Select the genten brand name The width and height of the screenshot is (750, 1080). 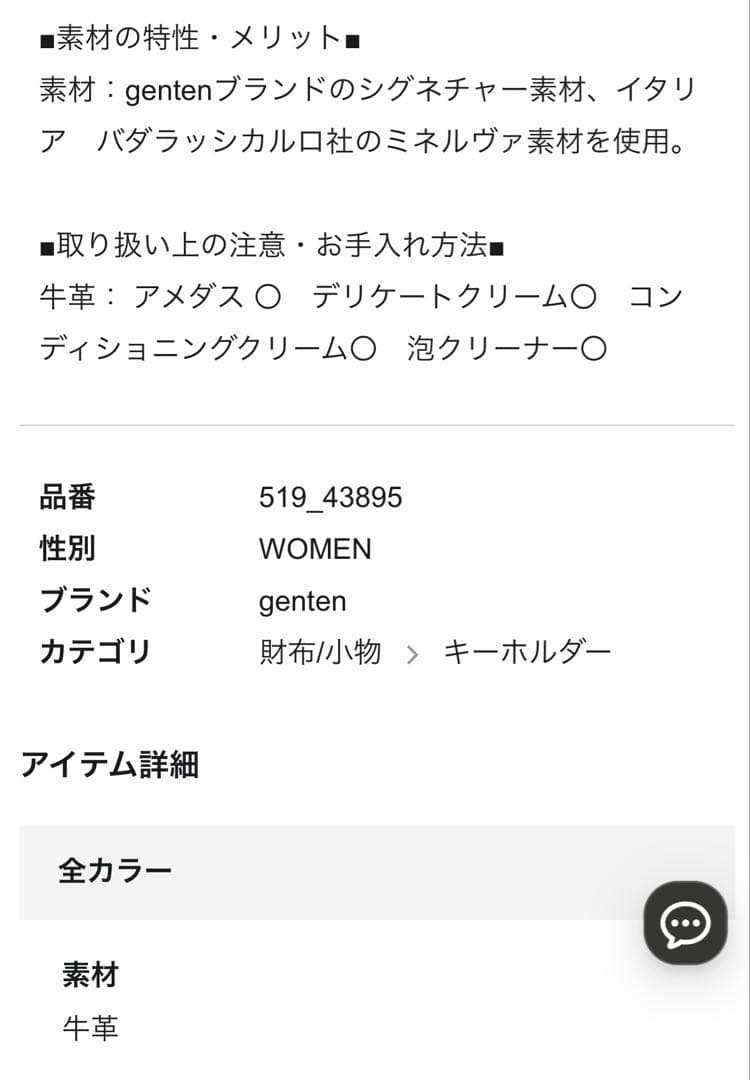coord(302,601)
